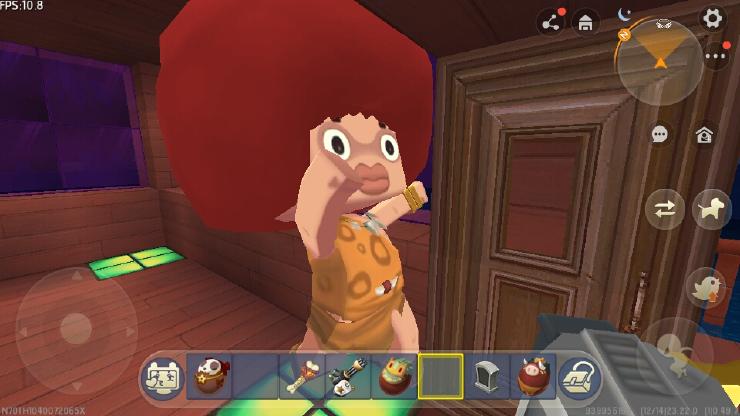Select the red boar egg slot
740x416 pixels.
point(530,376)
